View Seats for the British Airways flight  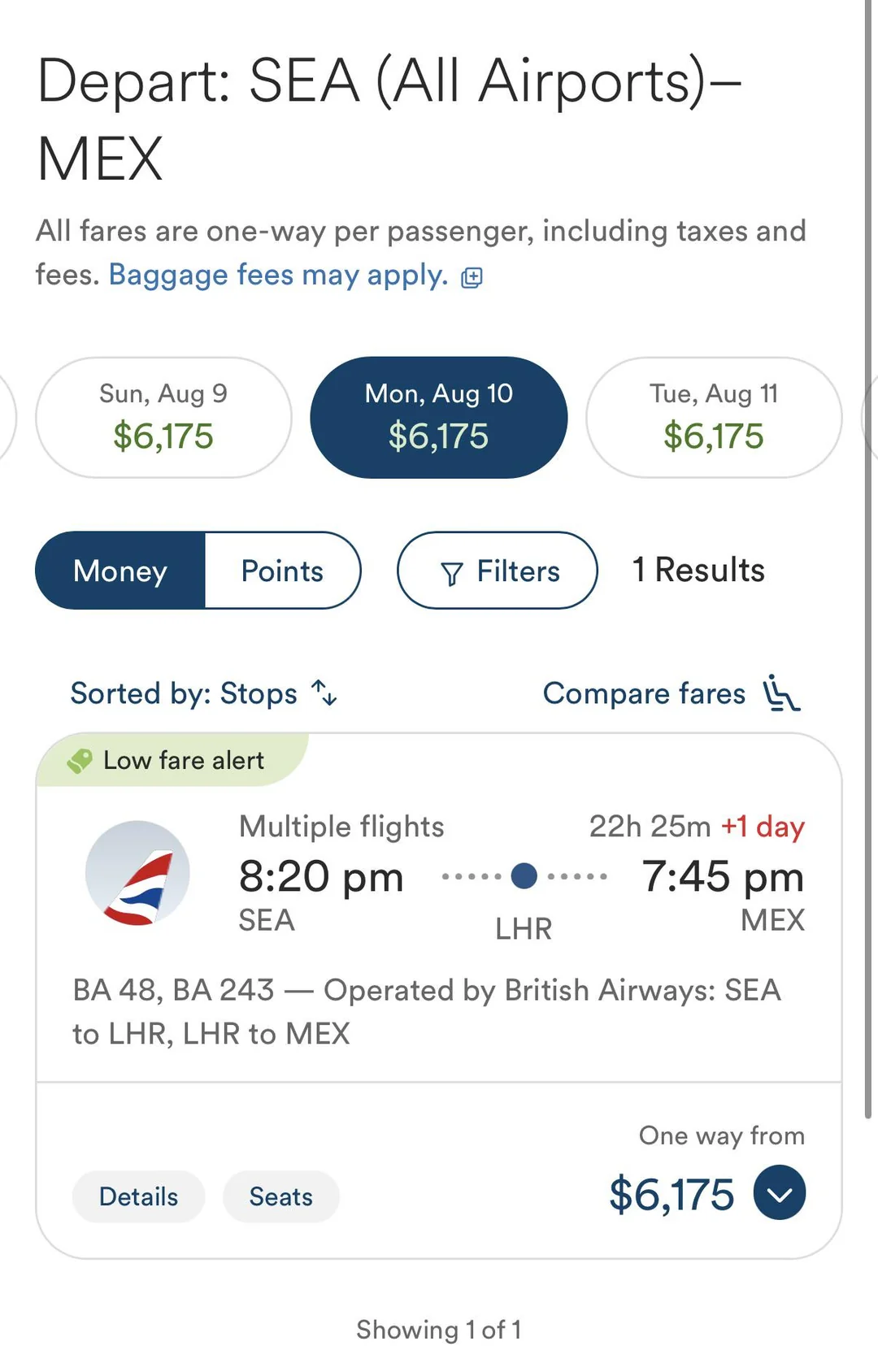tap(280, 1196)
